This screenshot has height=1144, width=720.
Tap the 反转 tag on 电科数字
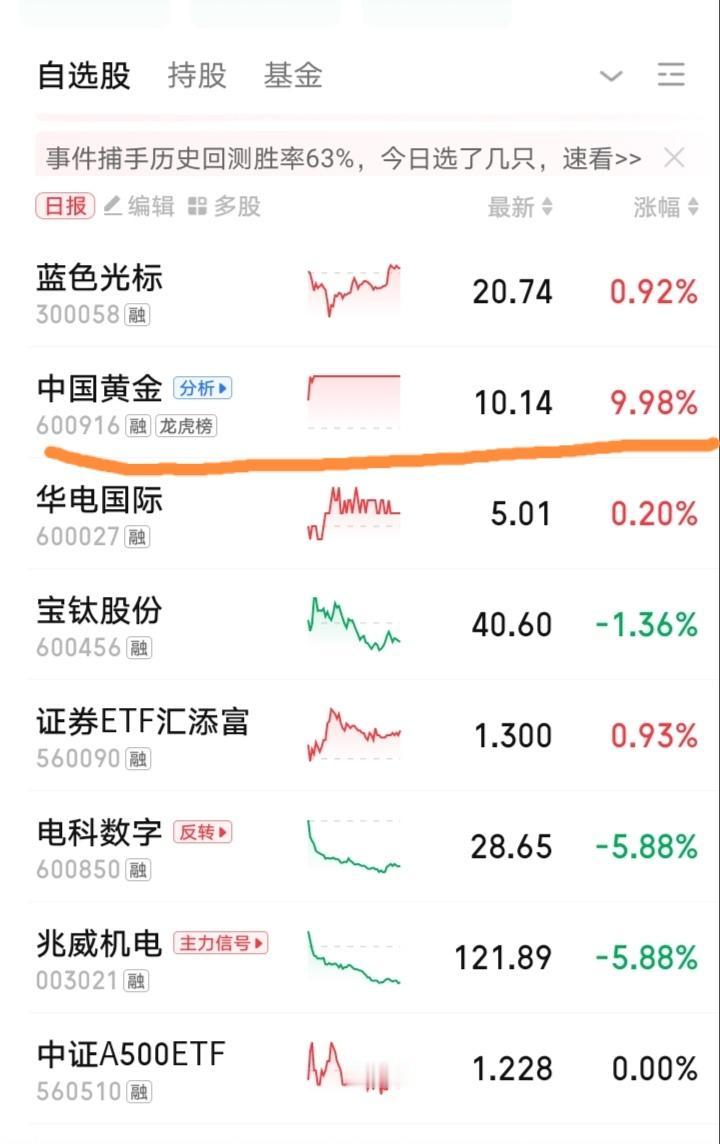point(202,832)
